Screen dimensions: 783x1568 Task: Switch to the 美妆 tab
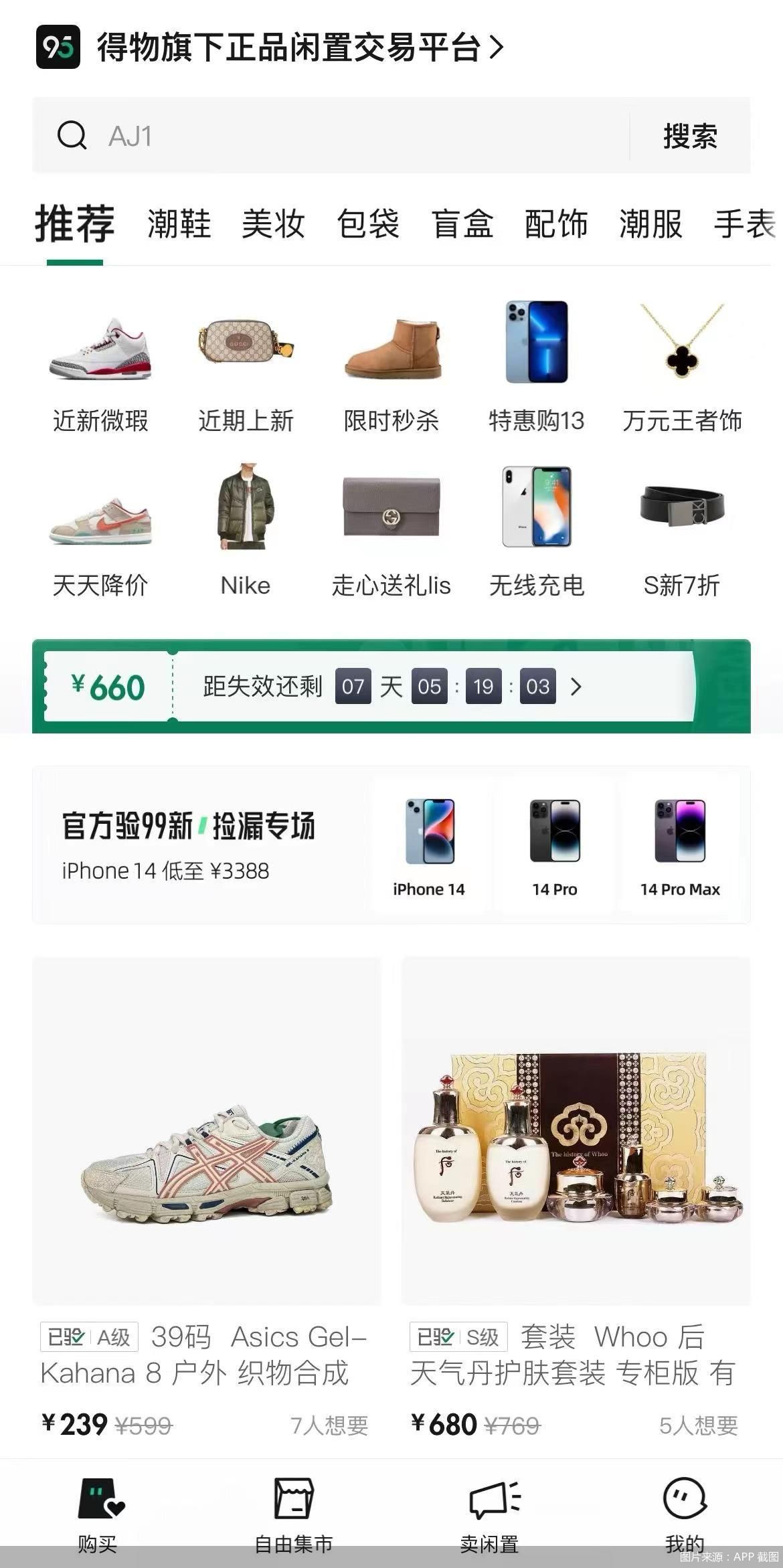[273, 224]
